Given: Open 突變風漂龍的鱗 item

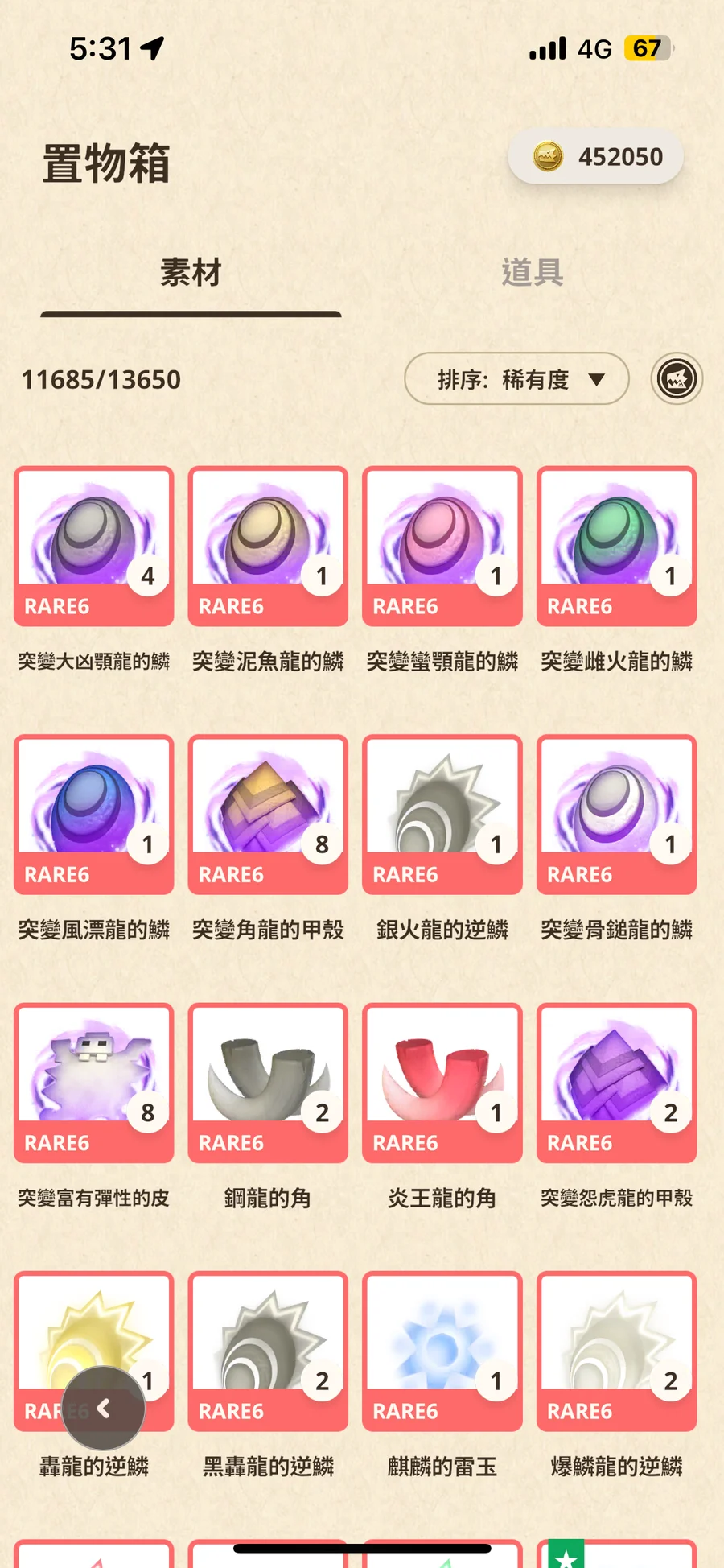Looking at the screenshot, I should point(94,814).
